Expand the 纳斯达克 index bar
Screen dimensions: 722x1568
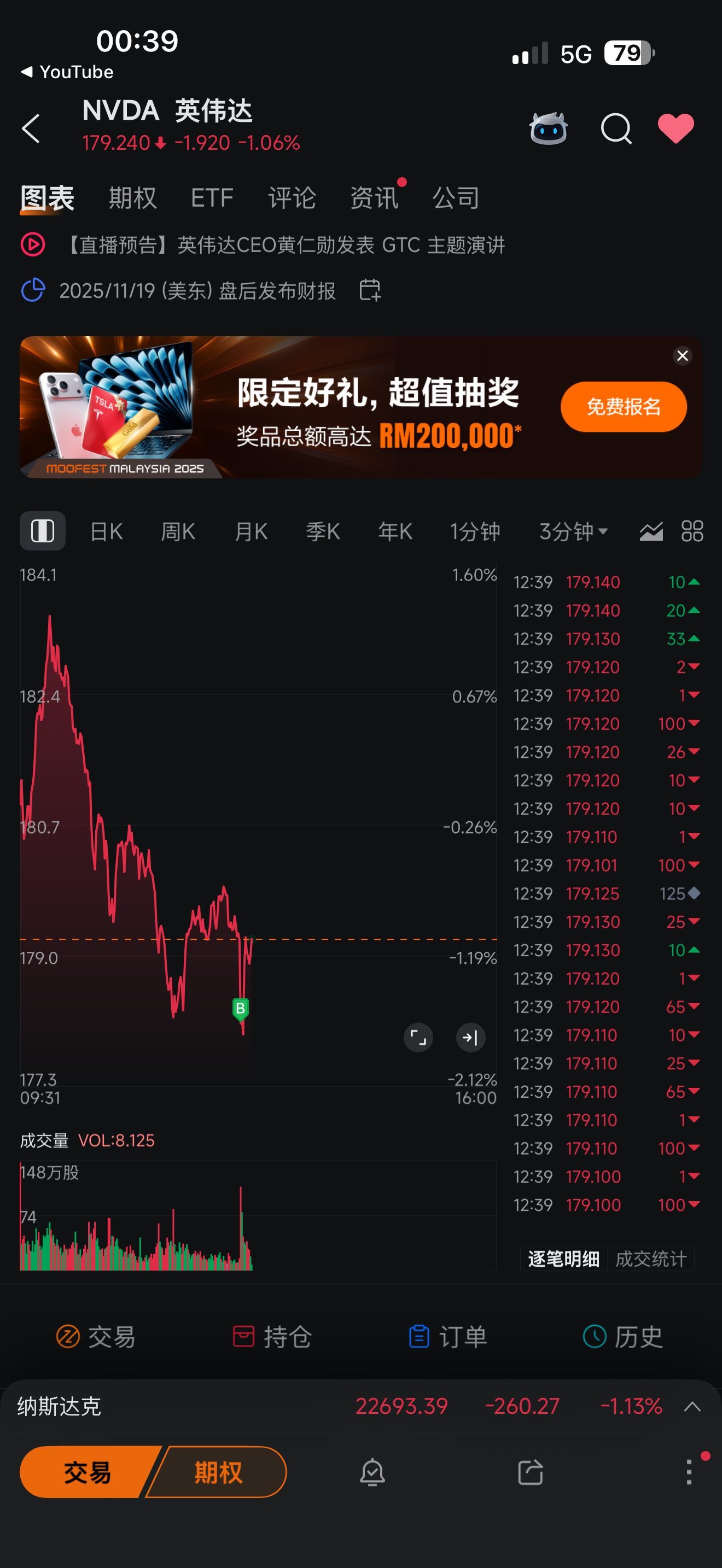(x=692, y=1406)
